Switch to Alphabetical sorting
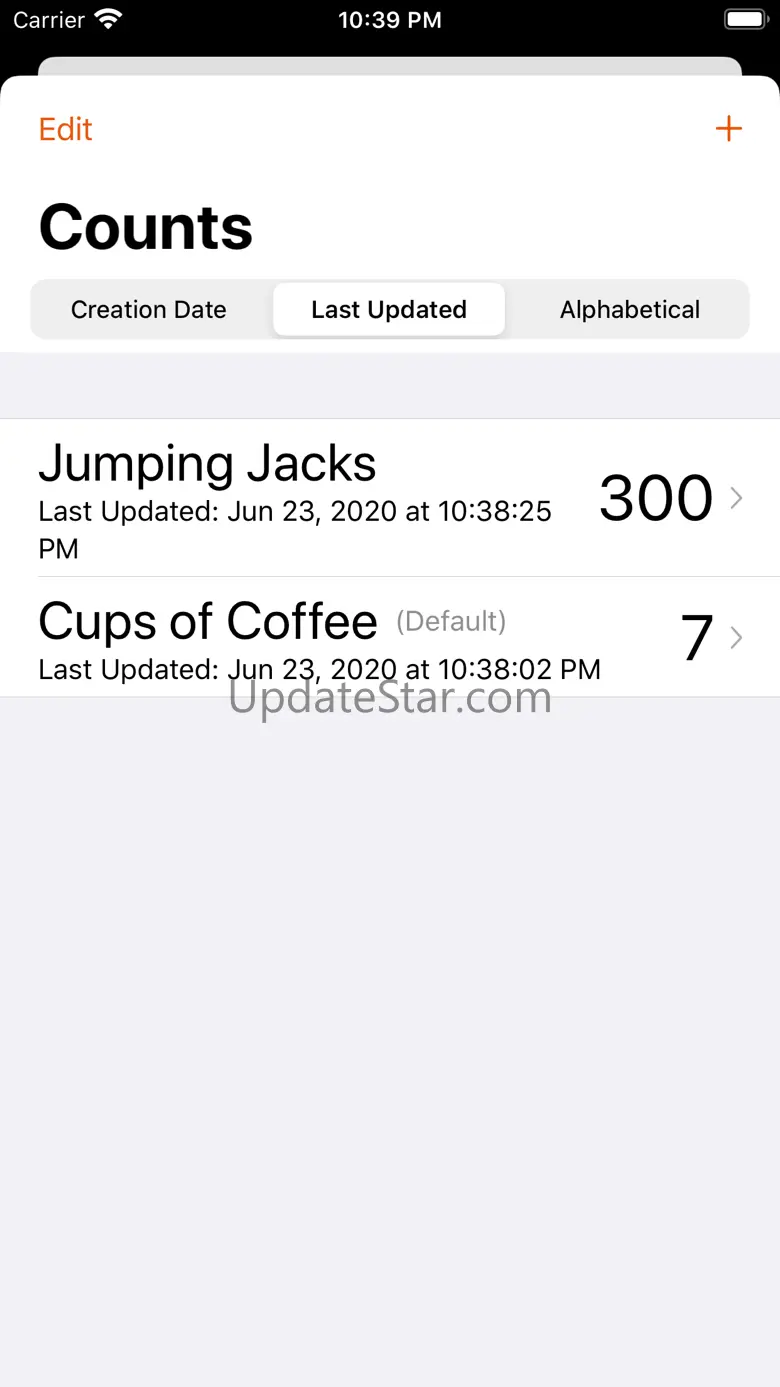780x1387 pixels. pos(629,310)
